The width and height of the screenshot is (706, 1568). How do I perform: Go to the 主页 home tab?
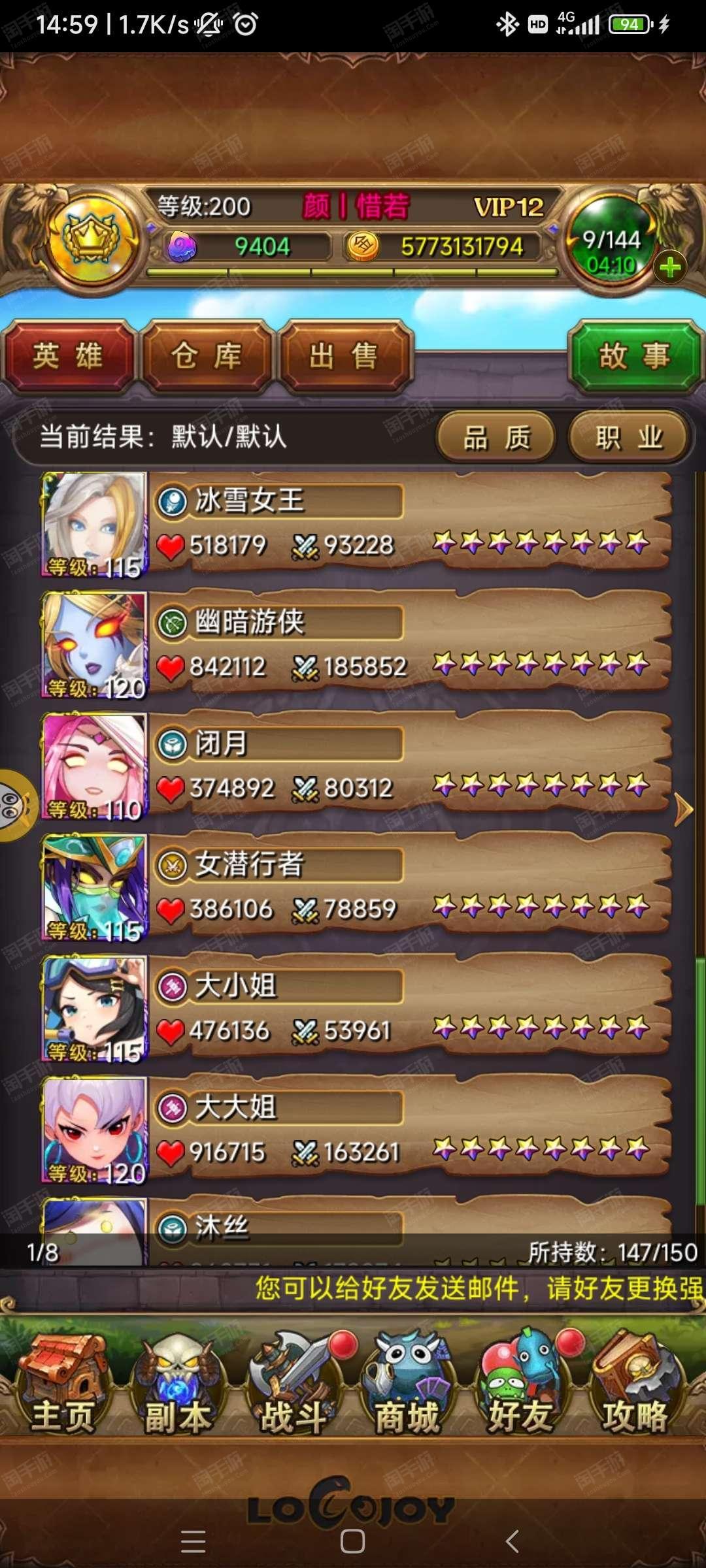coord(63,1380)
